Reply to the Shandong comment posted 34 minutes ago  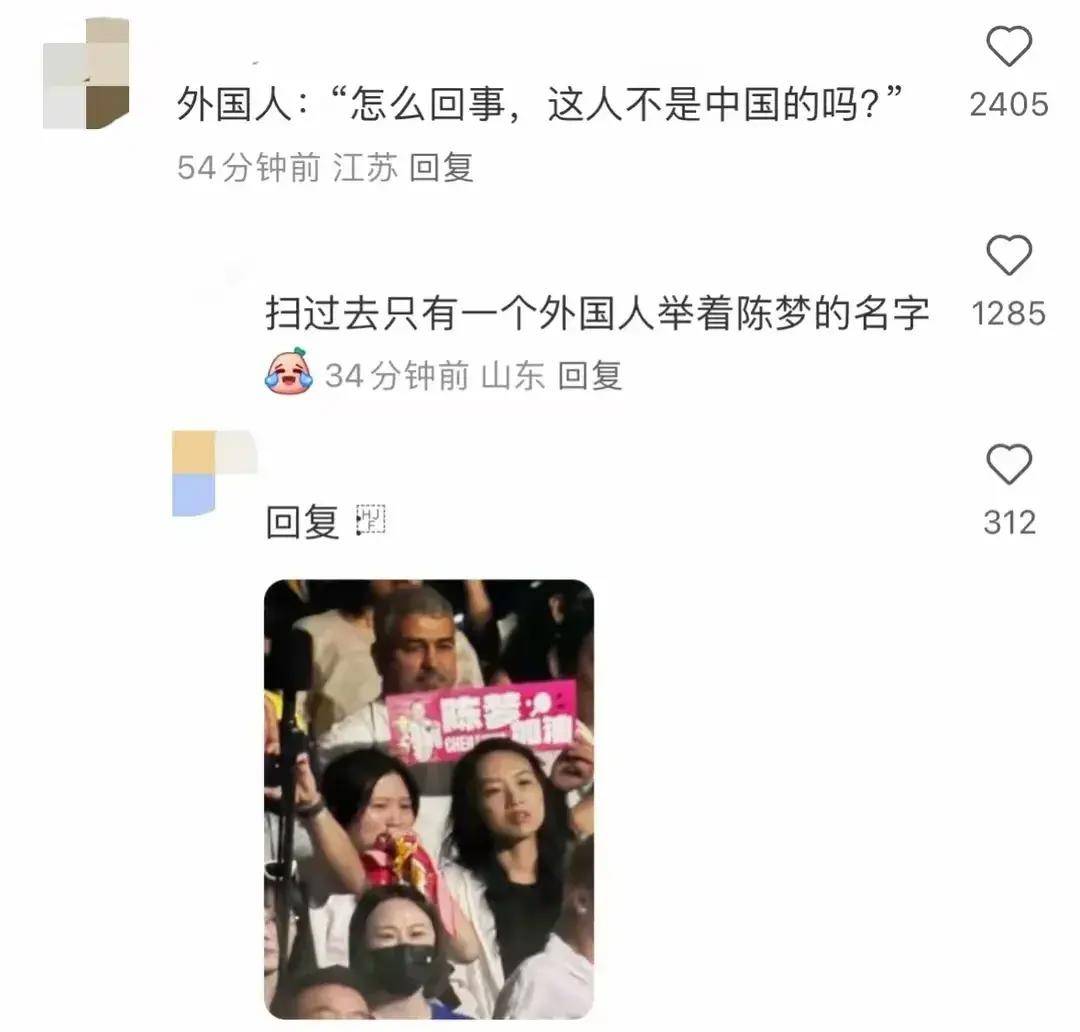(590, 376)
